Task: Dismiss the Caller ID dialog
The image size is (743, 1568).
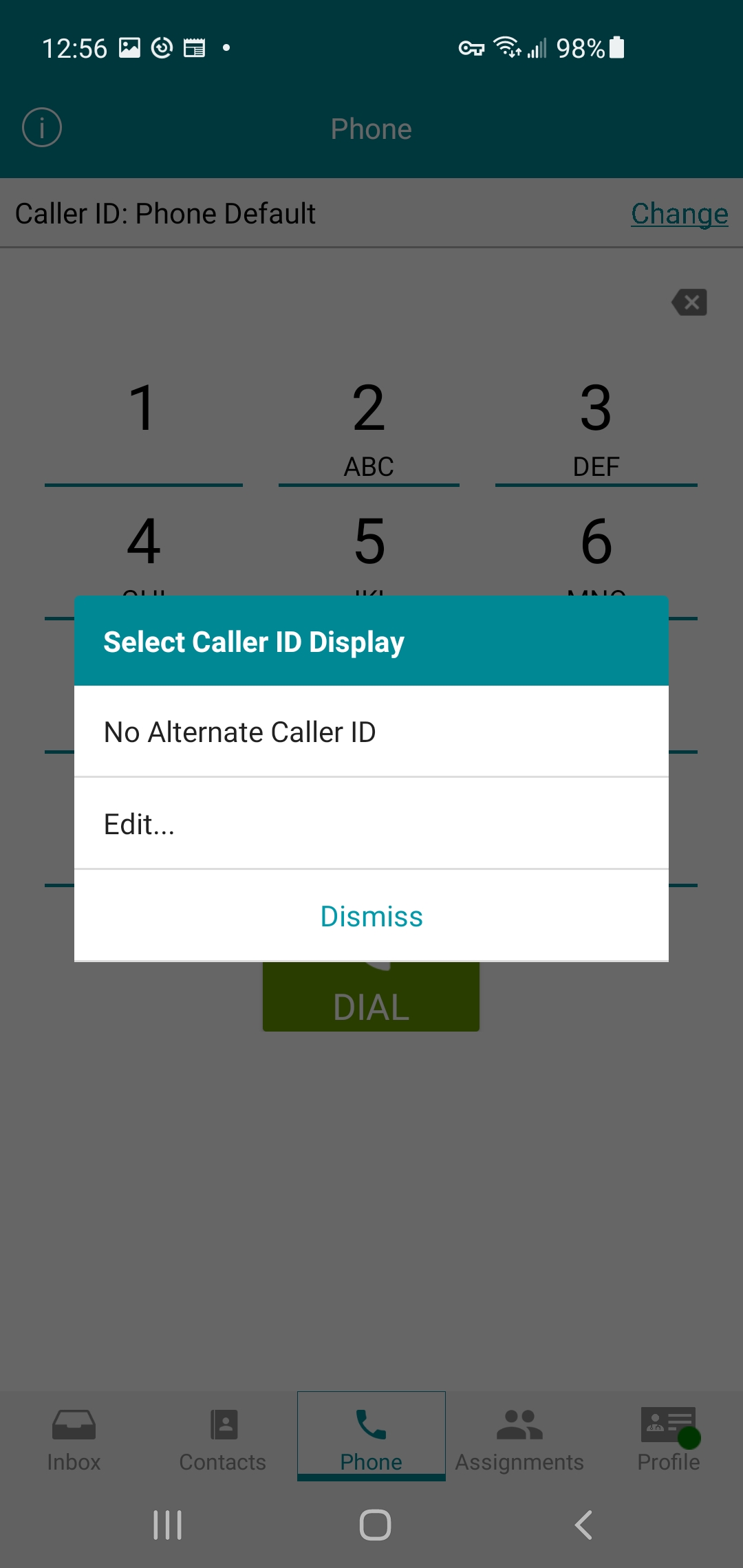Action: click(371, 916)
